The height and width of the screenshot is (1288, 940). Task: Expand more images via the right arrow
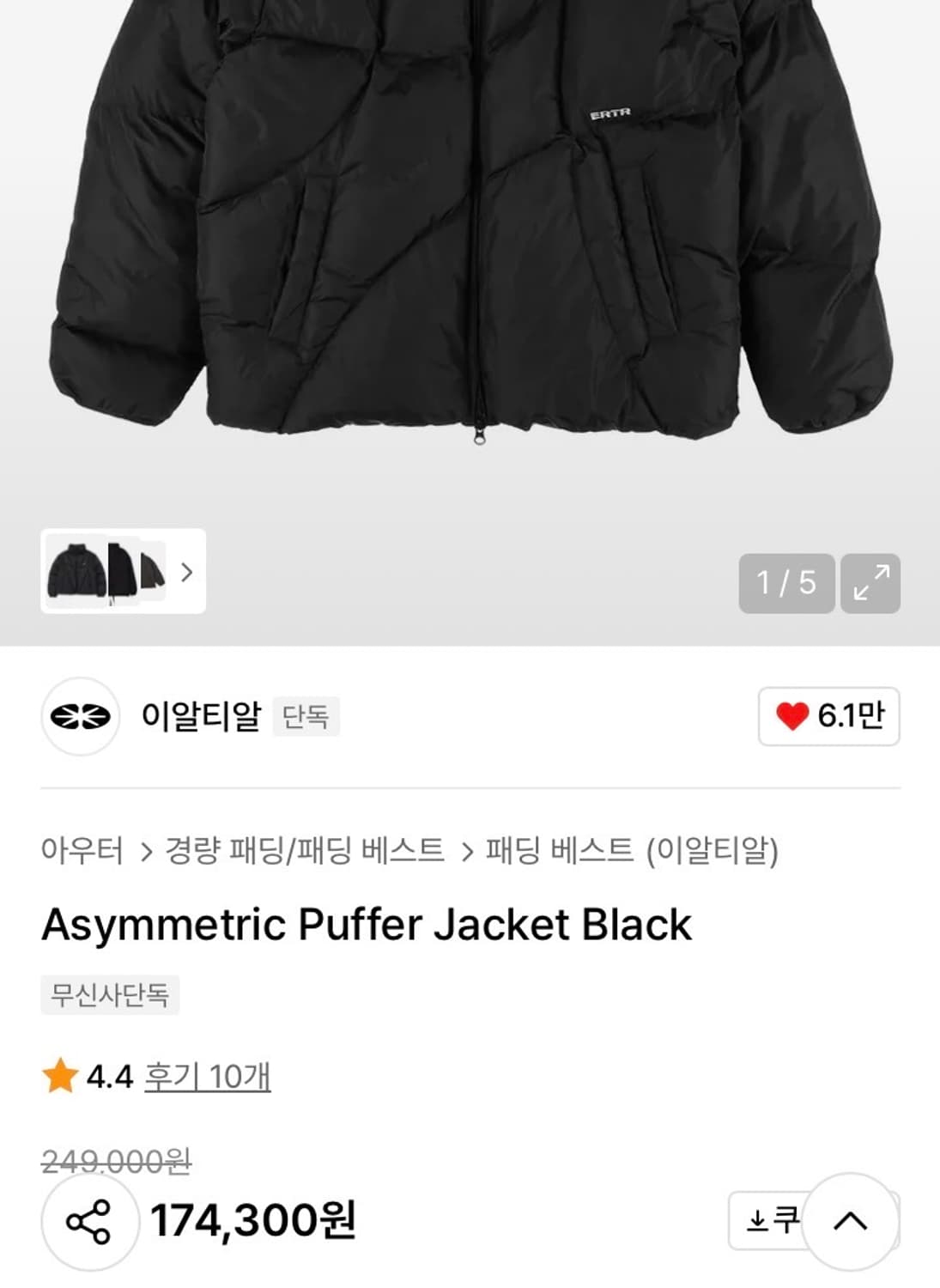tap(187, 573)
